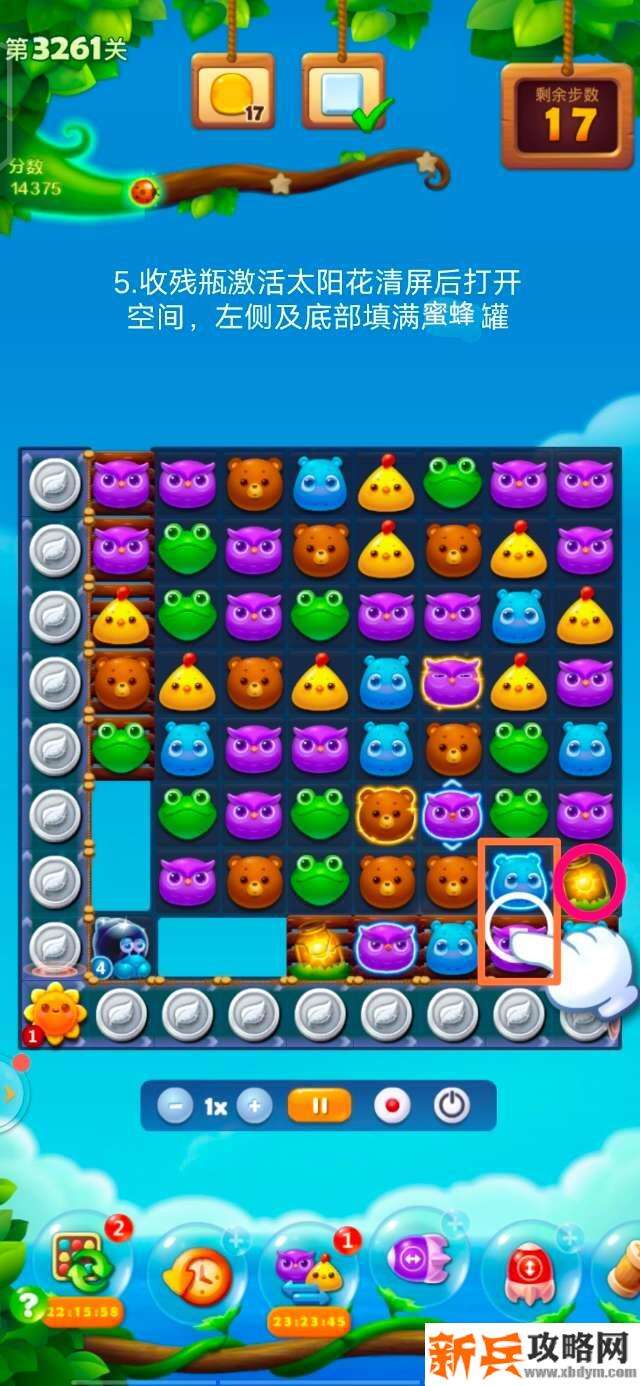Decrease the playback speed with minus
The width and height of the screenshot is (640, 1386).
[x=175, y=1107]
